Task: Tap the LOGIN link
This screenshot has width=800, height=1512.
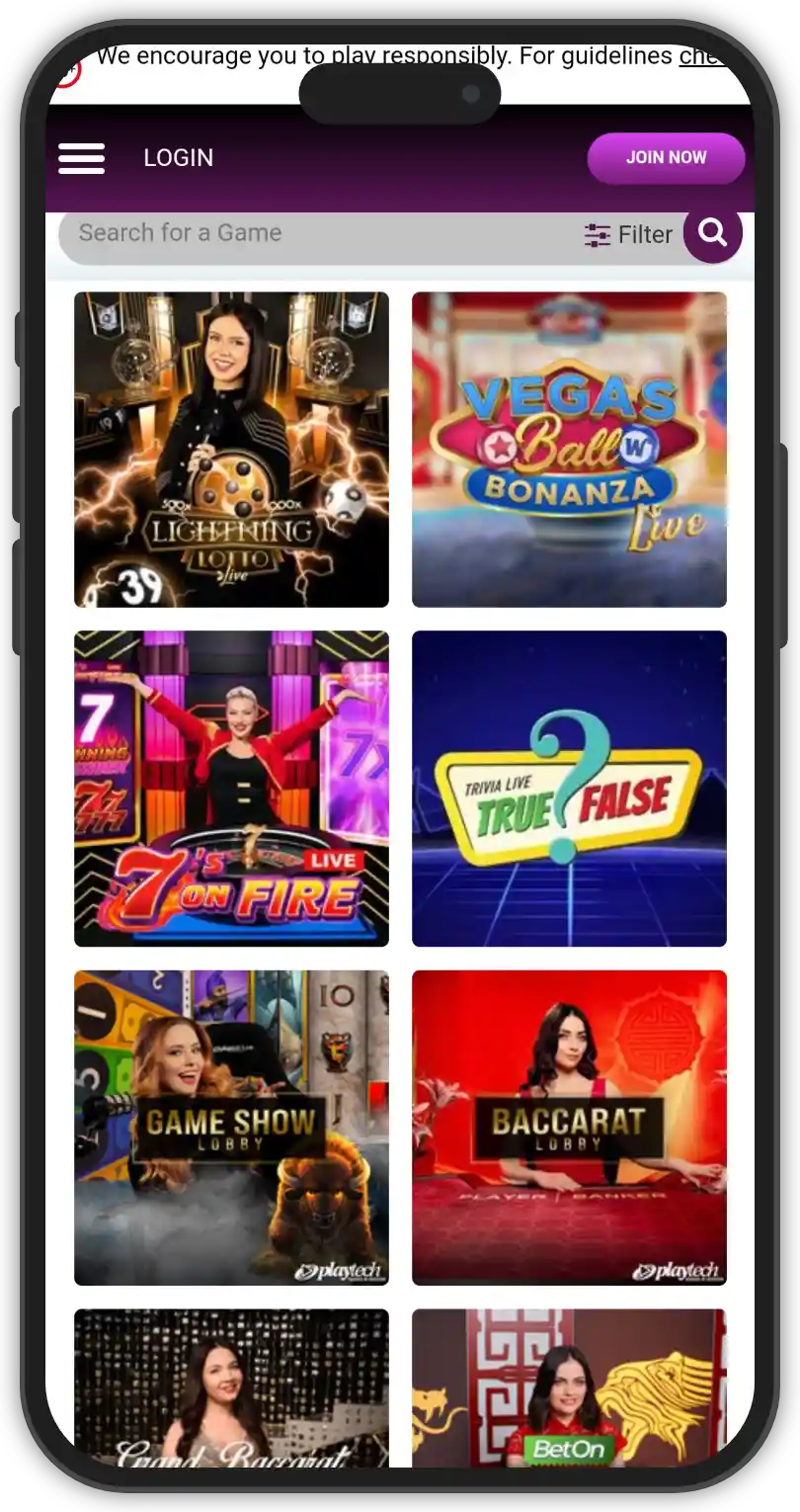Action: pos(178,158)
